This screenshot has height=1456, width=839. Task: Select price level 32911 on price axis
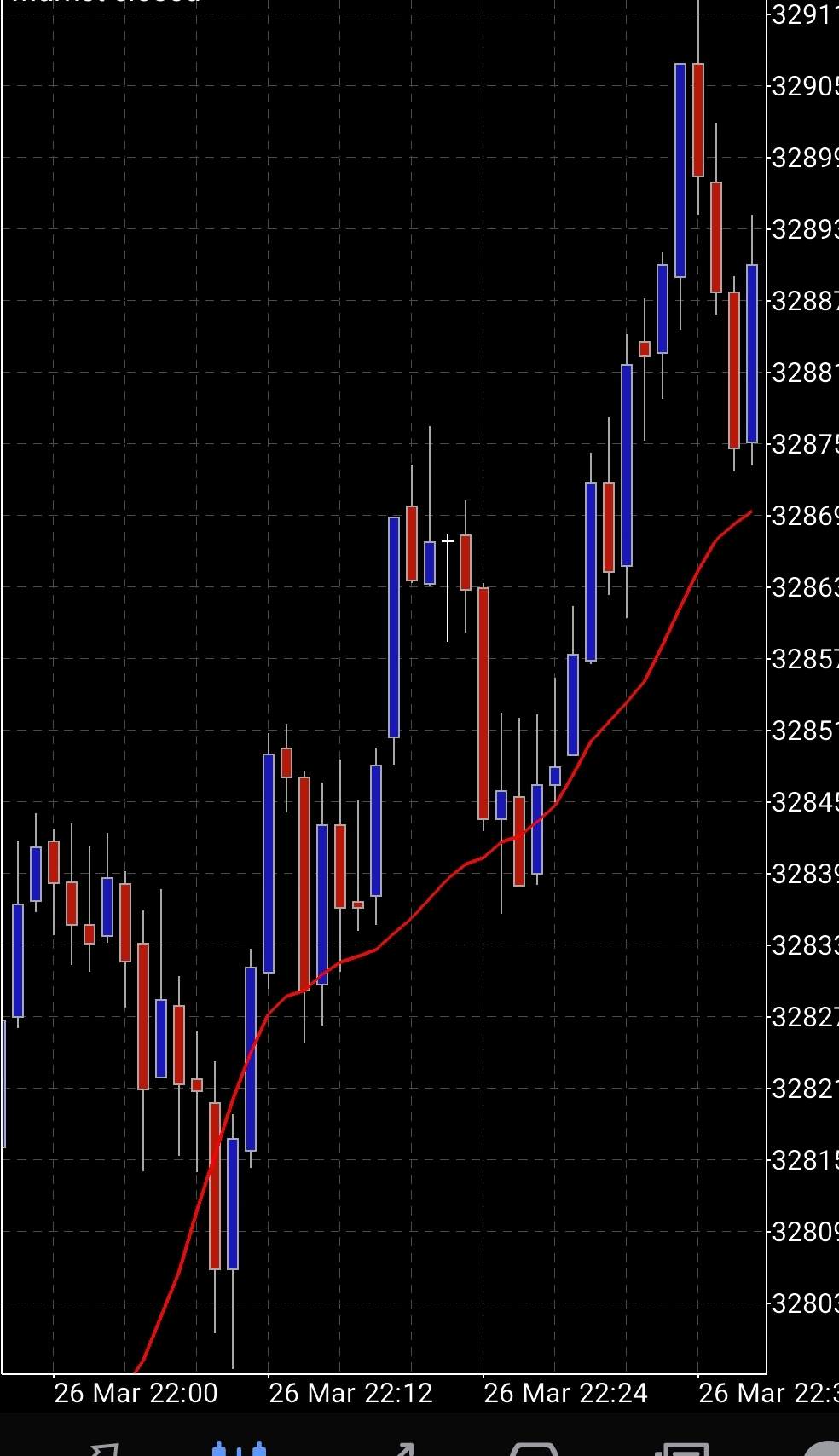click(x=805, y=13)
